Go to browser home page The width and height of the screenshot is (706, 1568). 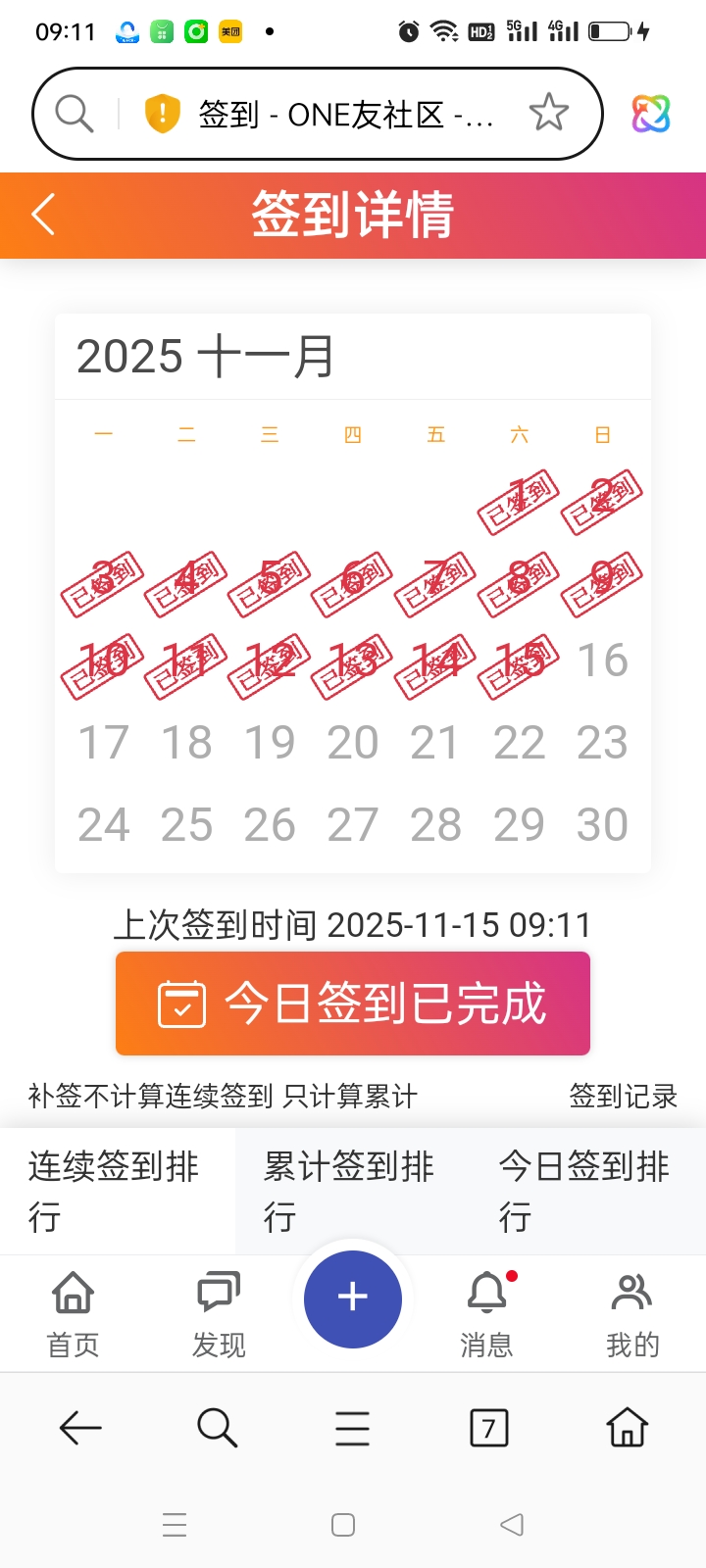[x=628, y=1429]
